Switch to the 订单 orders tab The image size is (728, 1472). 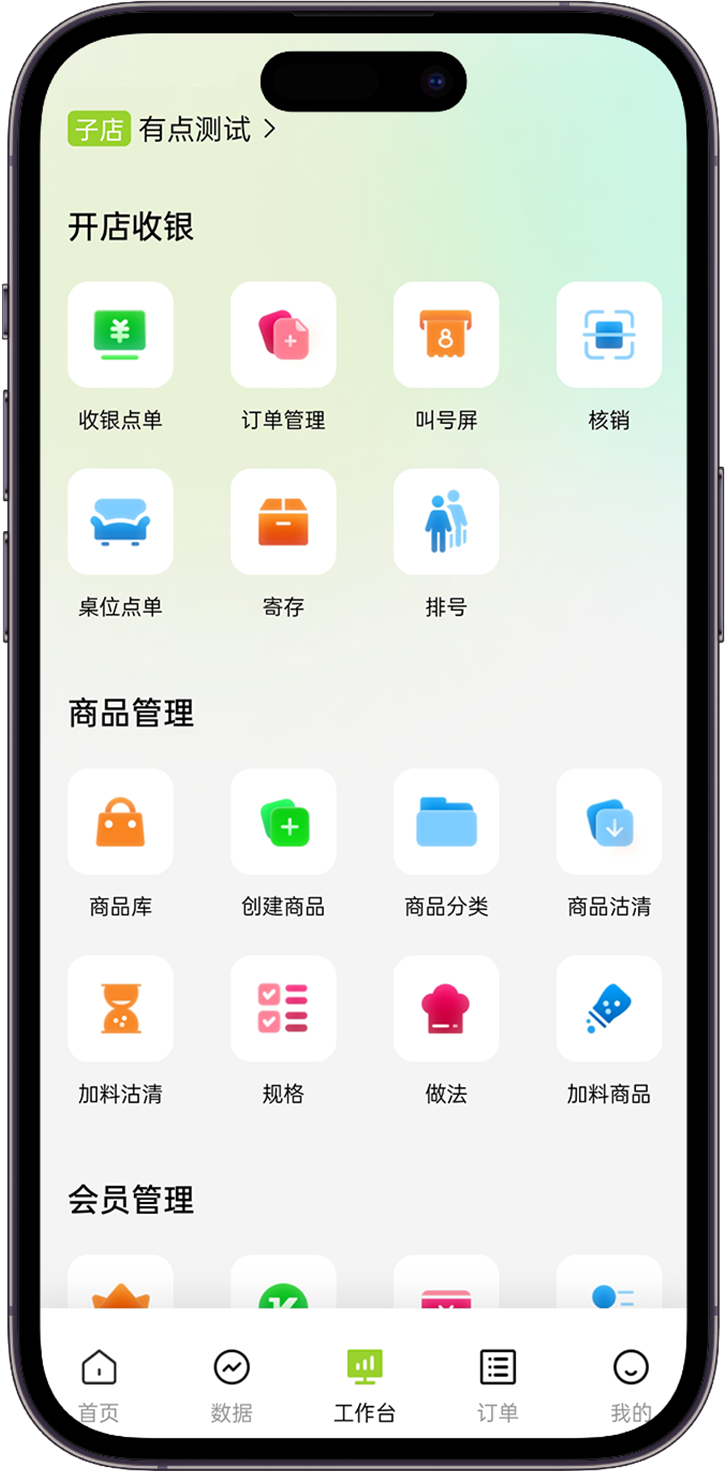point(497,1384)
